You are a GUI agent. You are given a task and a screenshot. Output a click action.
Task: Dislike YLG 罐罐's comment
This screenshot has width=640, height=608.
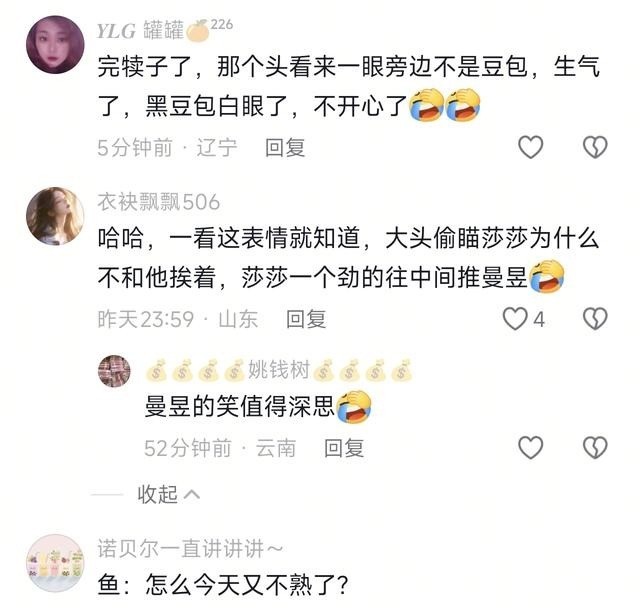[x=595, y=147]
